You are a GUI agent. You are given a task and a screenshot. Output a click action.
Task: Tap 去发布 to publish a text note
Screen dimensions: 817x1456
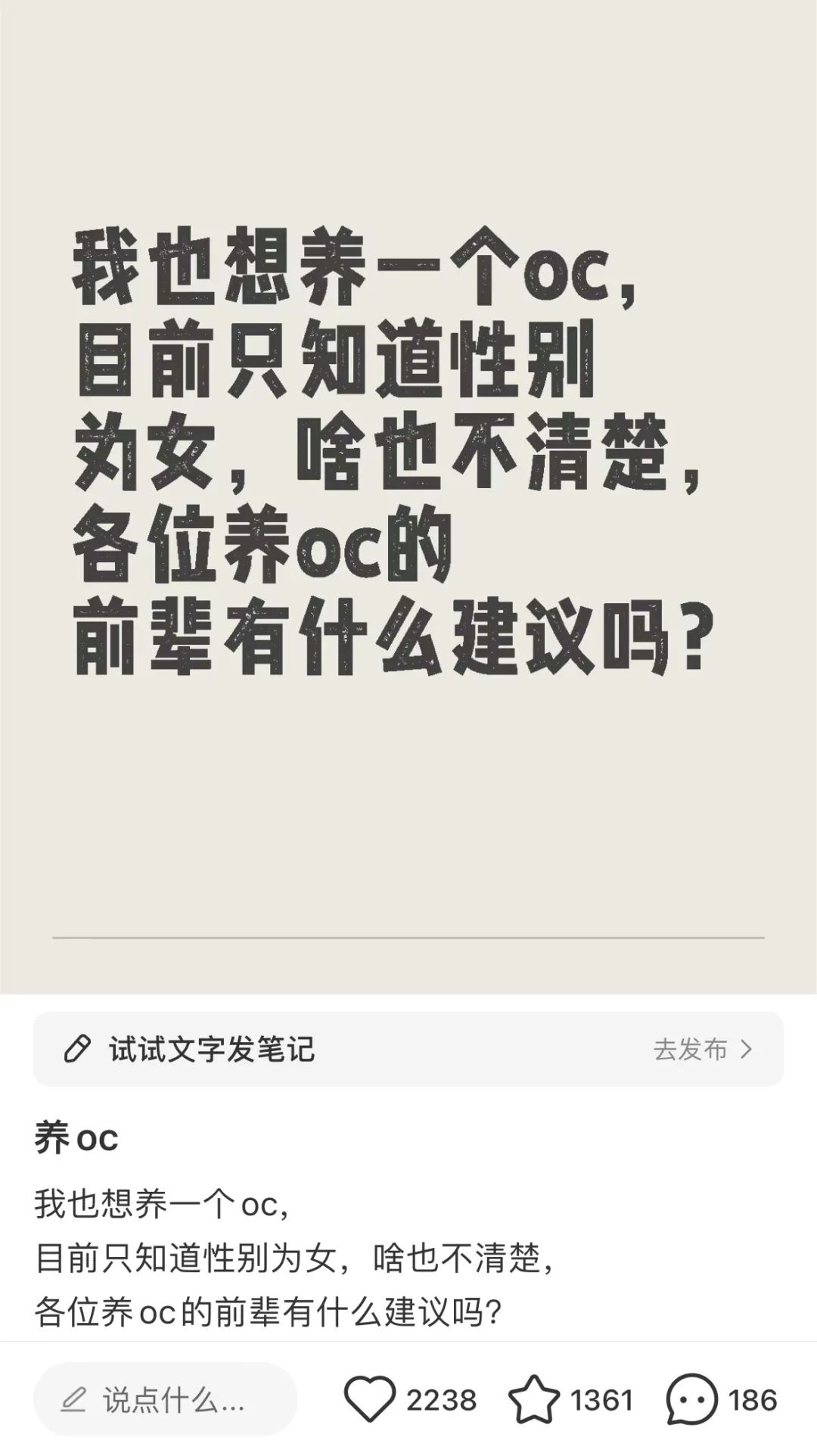(703, 1050)
